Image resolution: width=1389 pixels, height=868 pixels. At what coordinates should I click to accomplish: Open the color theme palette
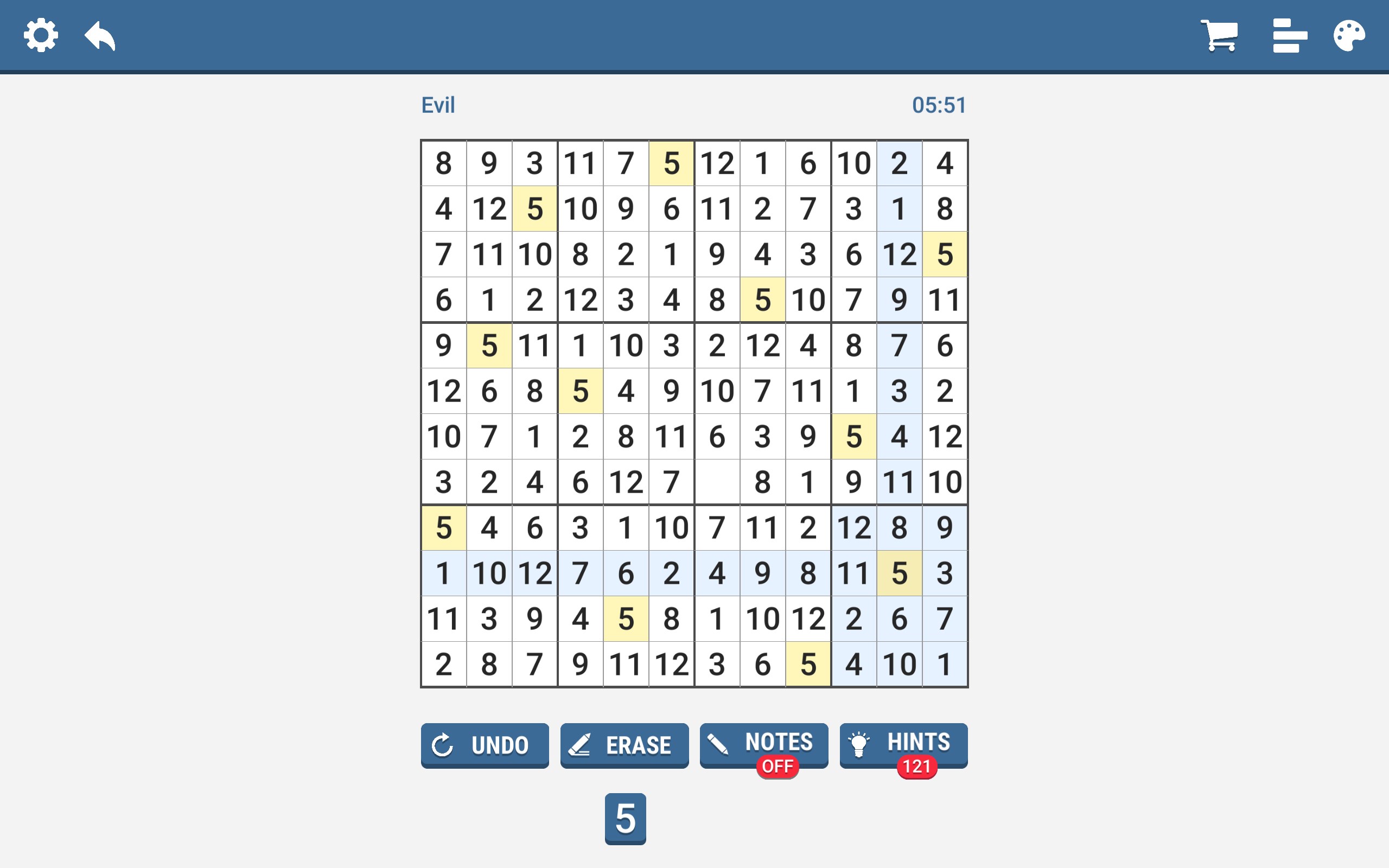(x=1349, y=36)
